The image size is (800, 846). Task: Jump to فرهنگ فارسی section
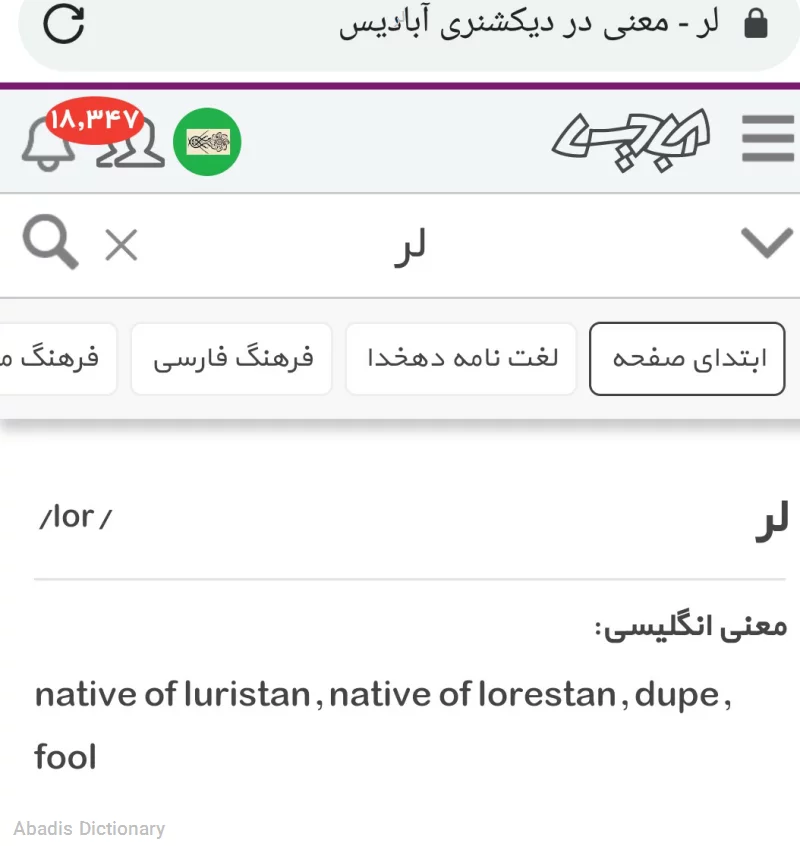pyautogui.click(x=232, y=358)
